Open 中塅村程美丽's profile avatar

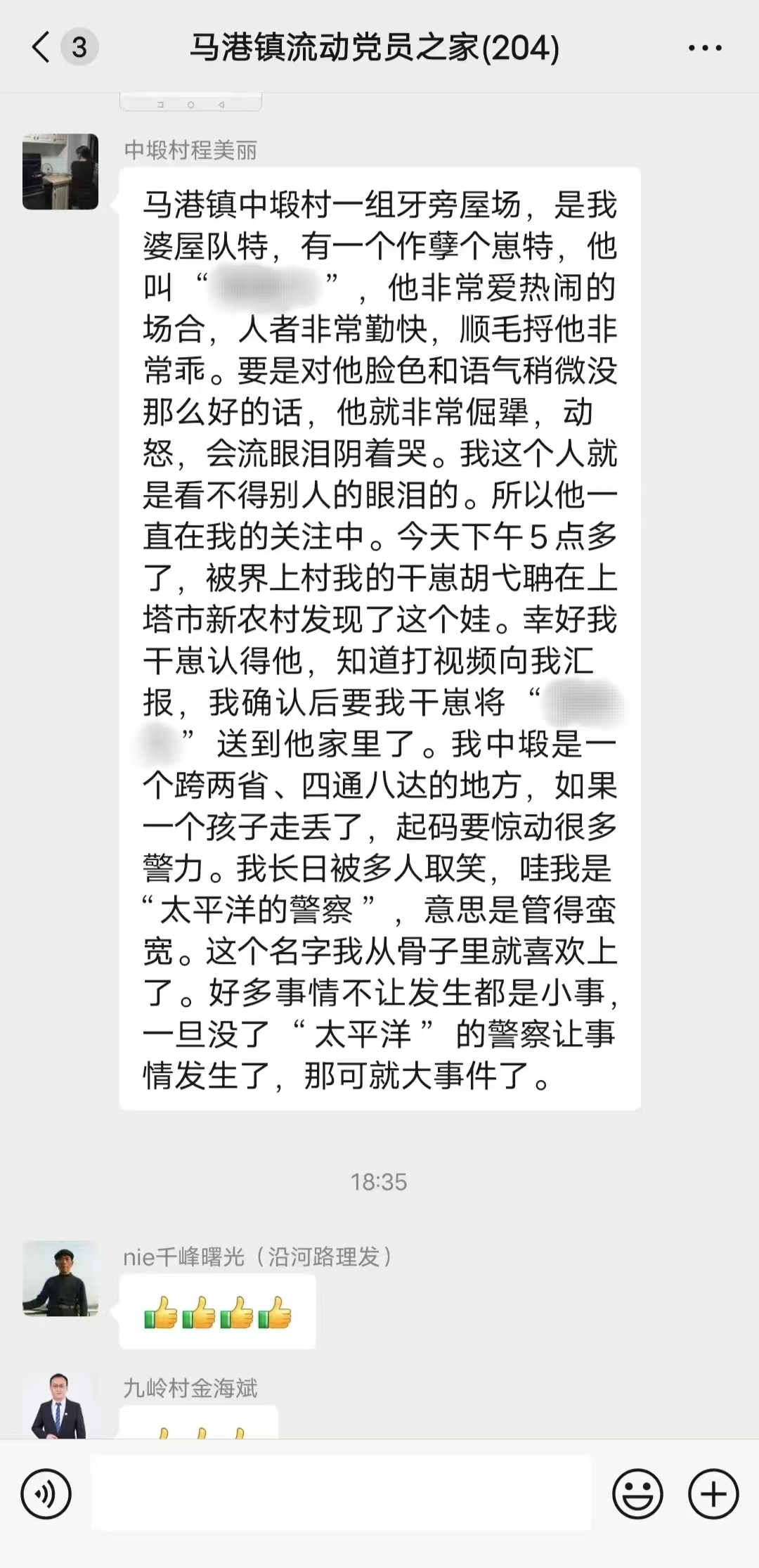[x=60, y=172]
